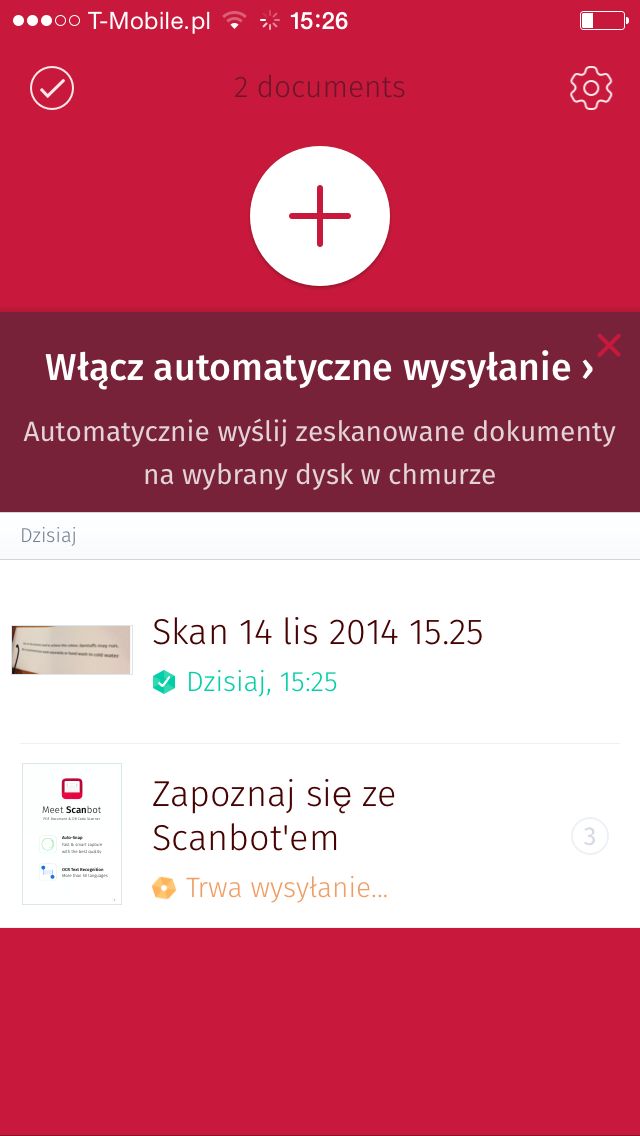Open document Skan 14 lis 2014 15.25
The height and width of the screenshot is (1136, 640).
tap(320, 652)
